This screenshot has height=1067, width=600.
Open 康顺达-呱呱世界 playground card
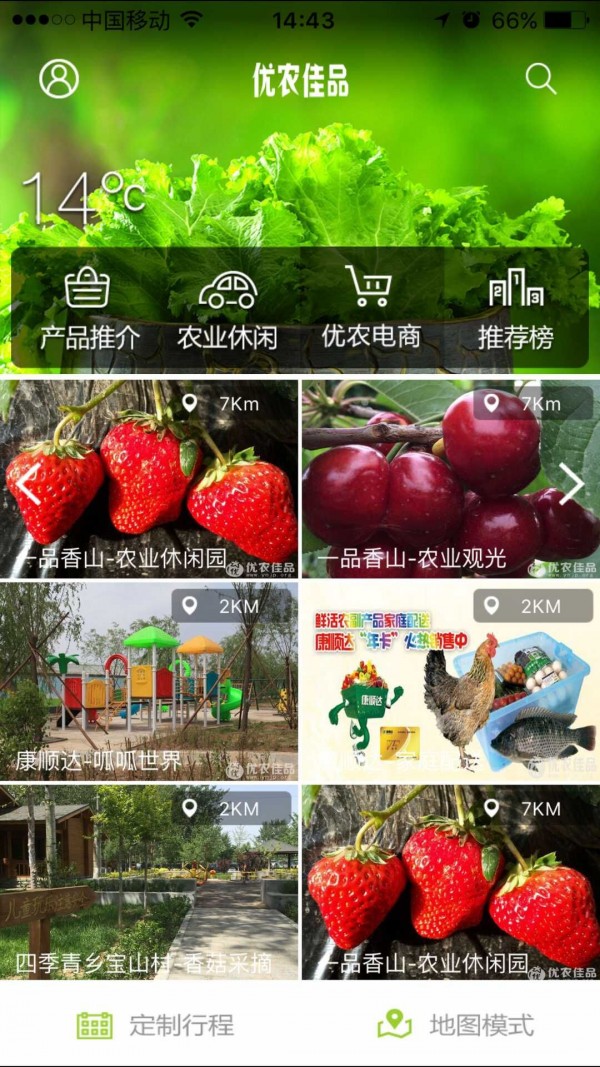[x=149, y=680]
